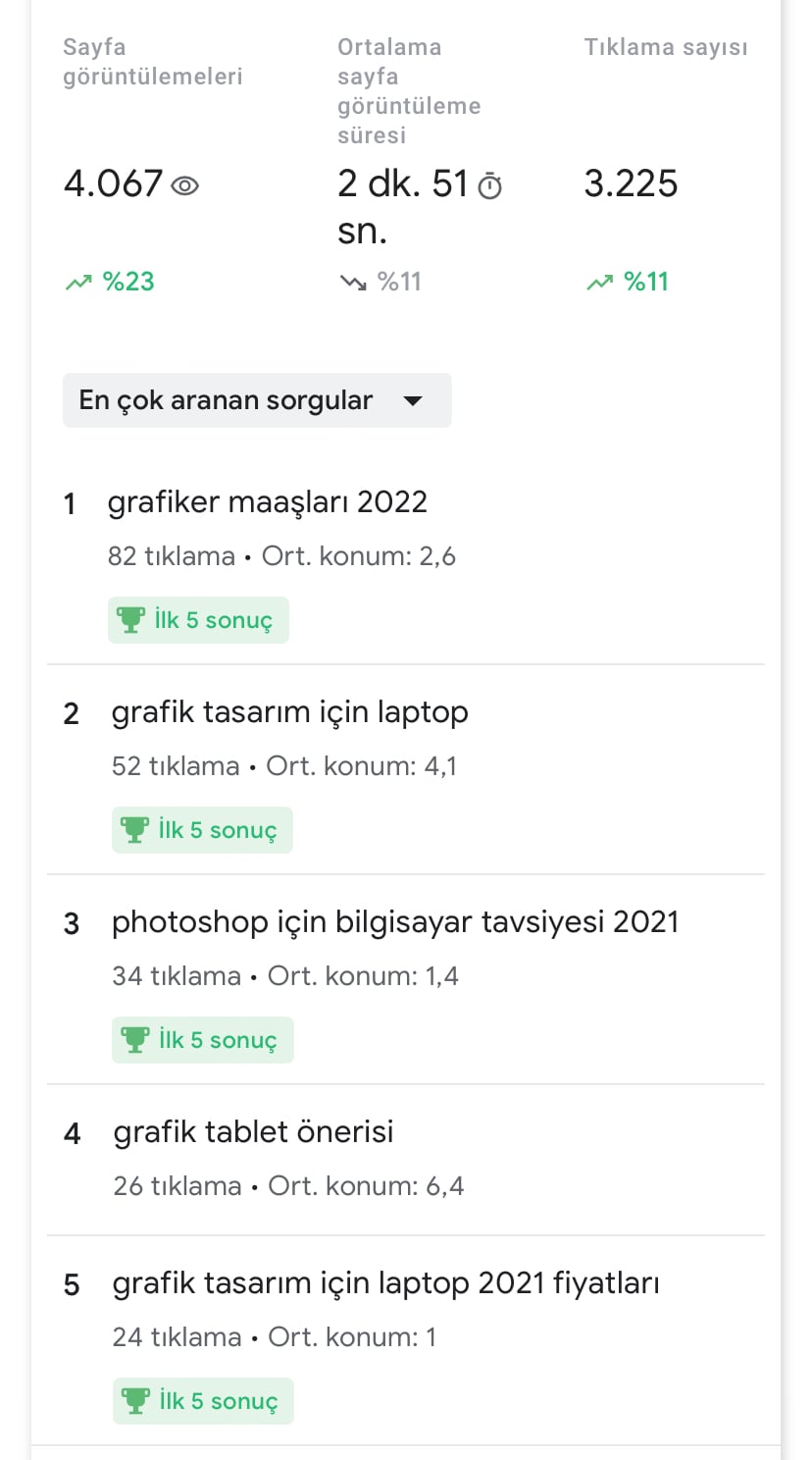Open the "En çok aranan sorgular" dropdown
The width and height of the screenshot is (812, 1460).
(x=257, y=400)
